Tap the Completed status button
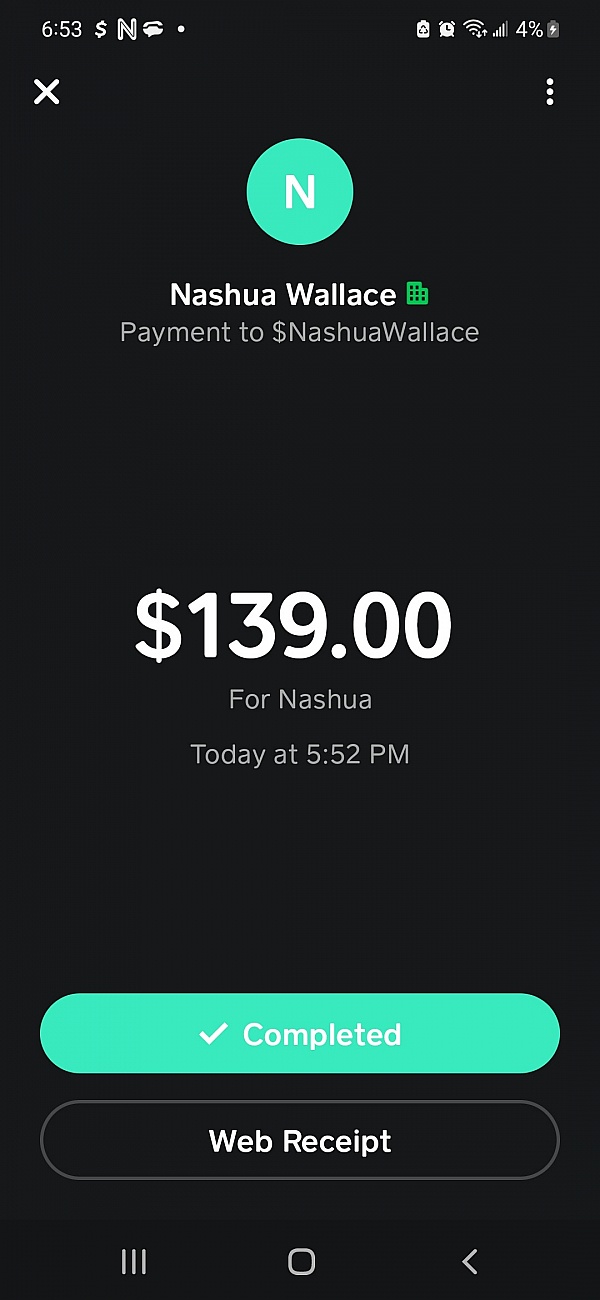Viewport: 600px width, 1300px height. pos(300,1033)
